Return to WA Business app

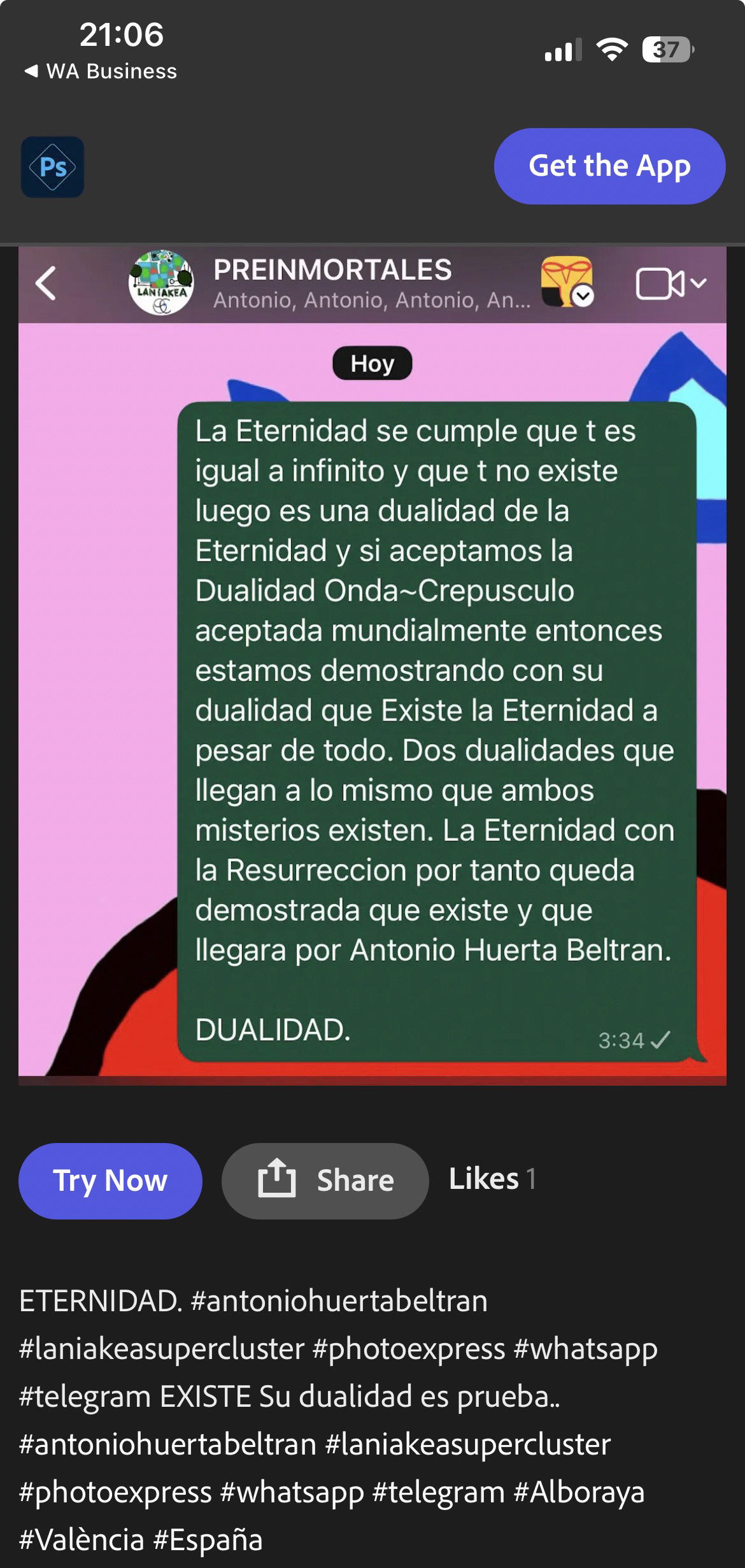point(100,71)
